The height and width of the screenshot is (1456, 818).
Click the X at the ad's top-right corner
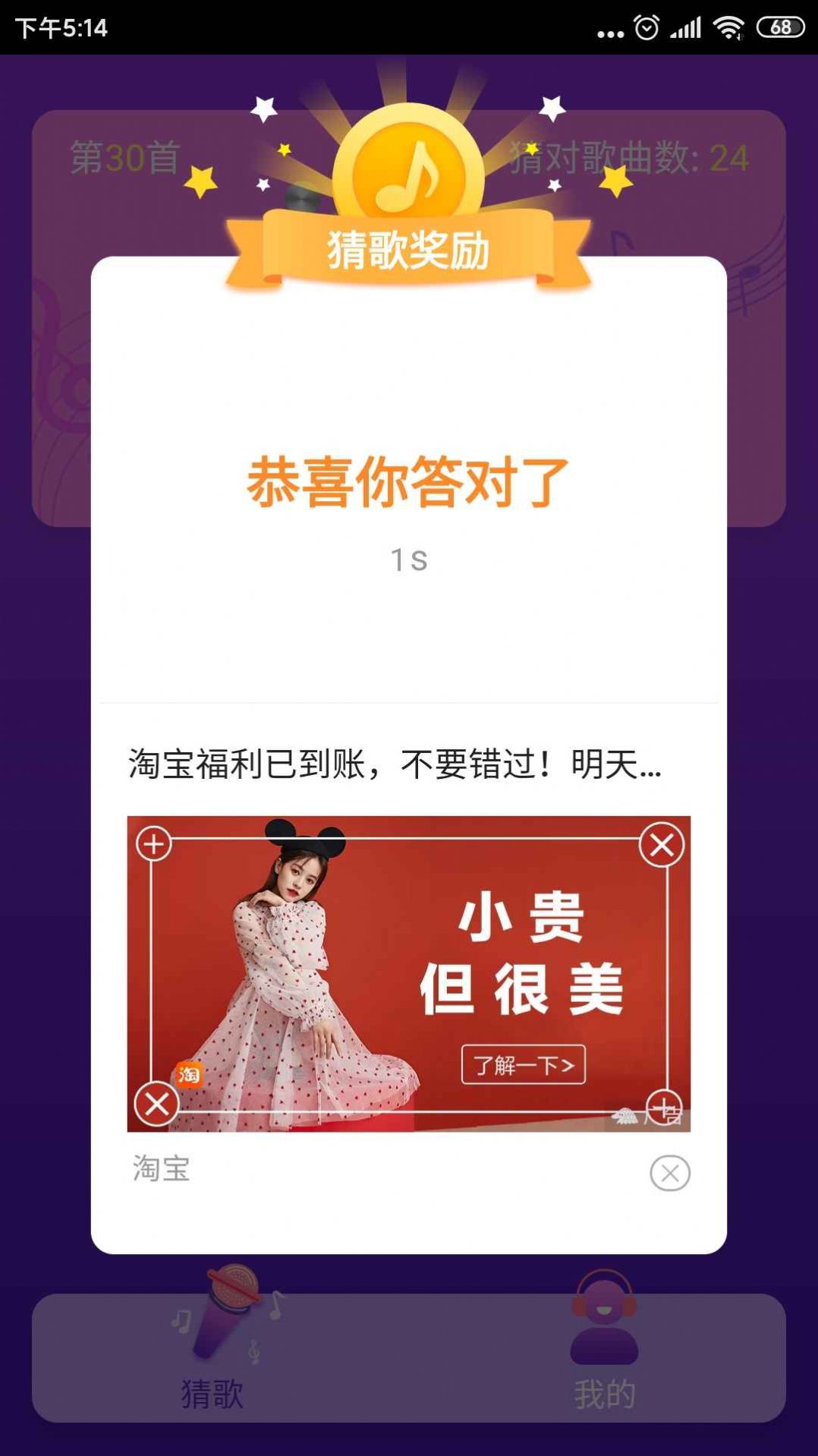coord(663,843)
